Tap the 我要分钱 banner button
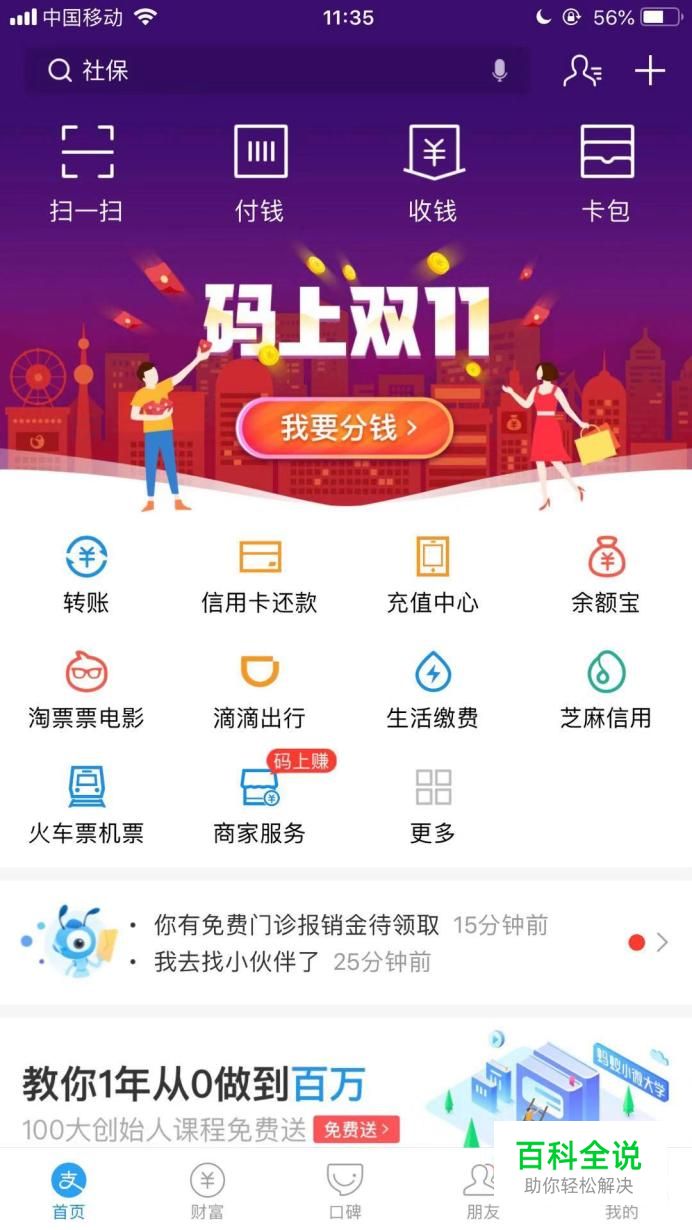Viewport: 692px width, 1230px height. click(345, 429)
